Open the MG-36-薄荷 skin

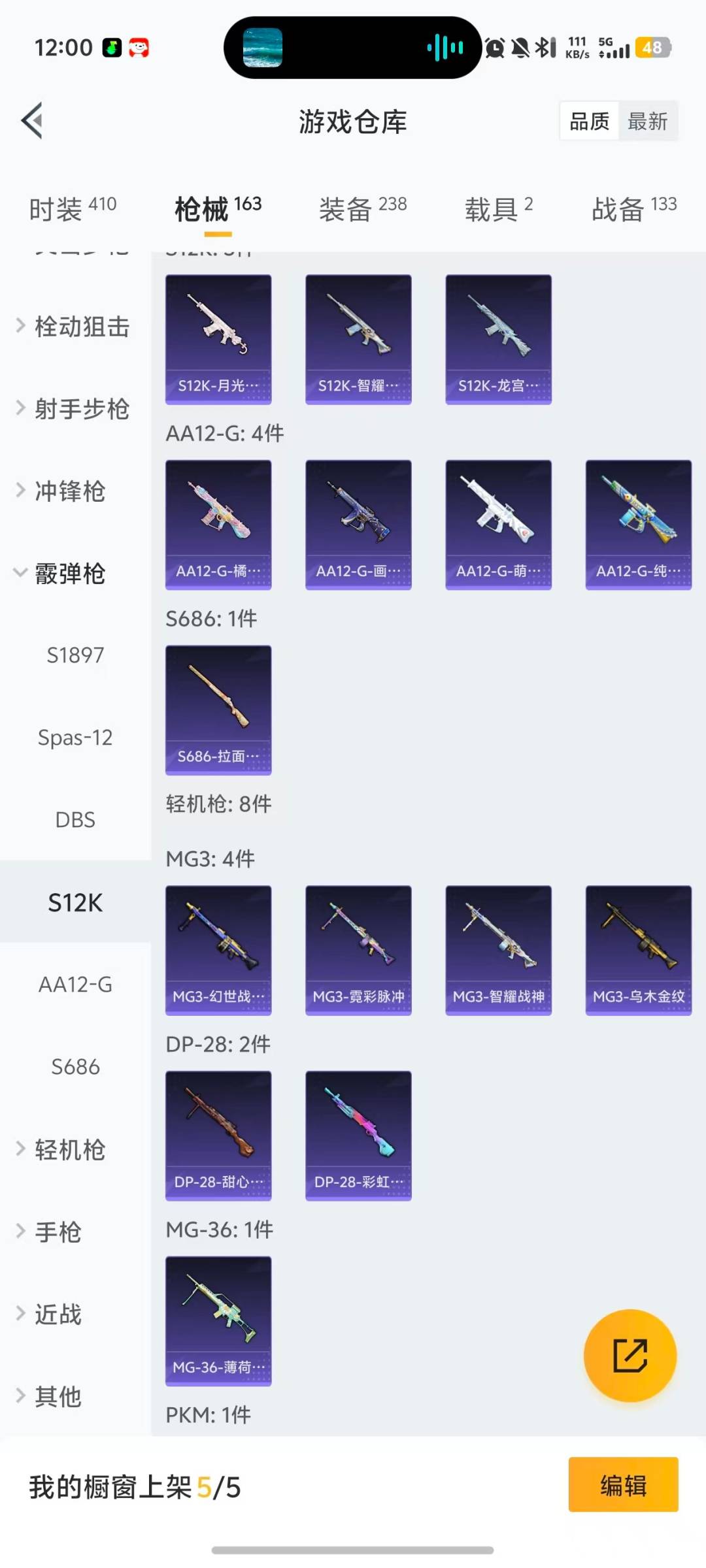[x=218, y=1320]
